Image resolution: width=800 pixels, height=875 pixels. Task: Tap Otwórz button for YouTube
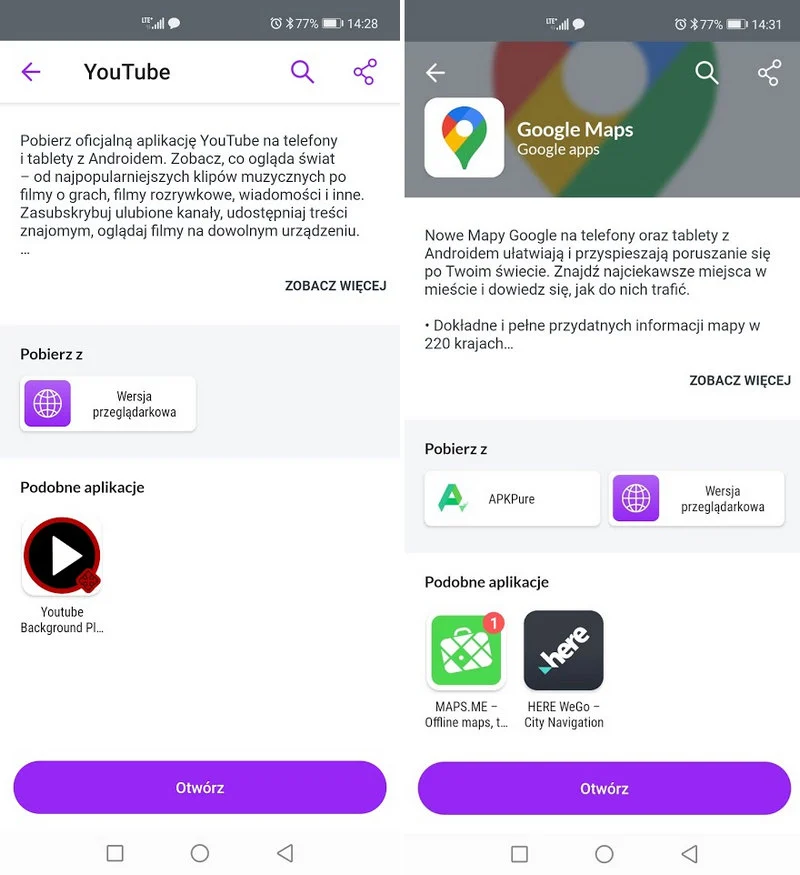click(200, 788)
